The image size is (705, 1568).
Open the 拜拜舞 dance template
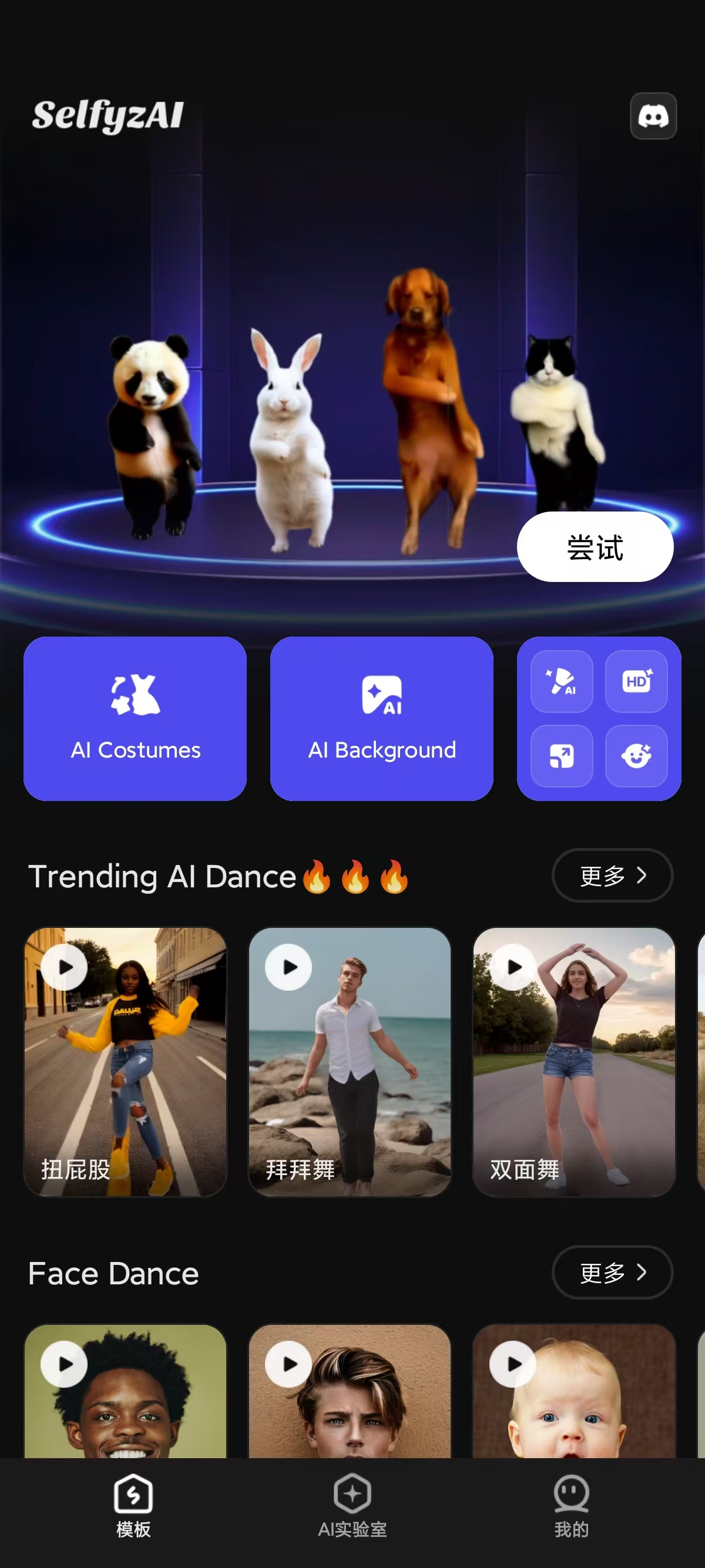(x=350, y=1062)
